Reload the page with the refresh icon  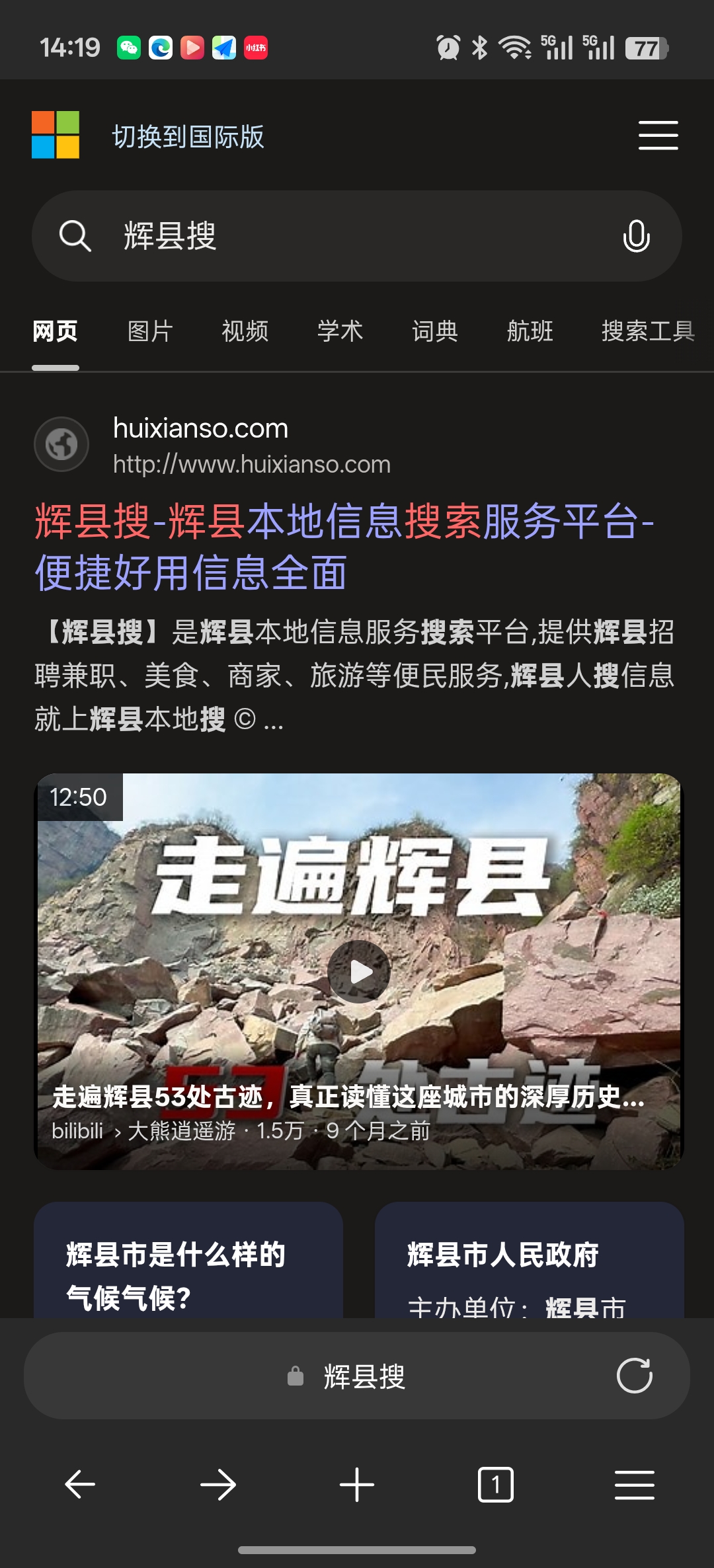tap(634, 1376)
